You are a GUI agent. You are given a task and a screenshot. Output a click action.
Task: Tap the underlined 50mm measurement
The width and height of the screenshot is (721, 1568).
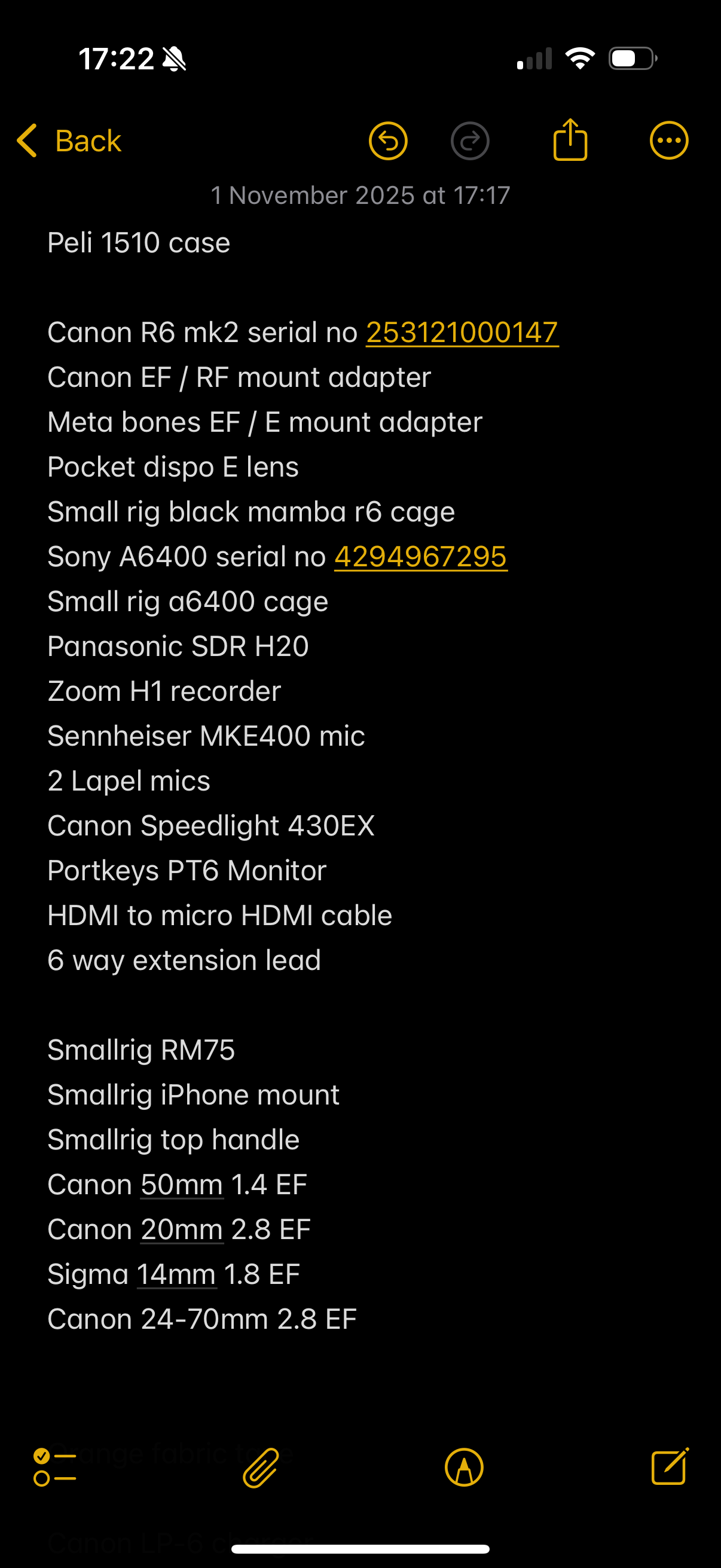tap(181, 1185)
